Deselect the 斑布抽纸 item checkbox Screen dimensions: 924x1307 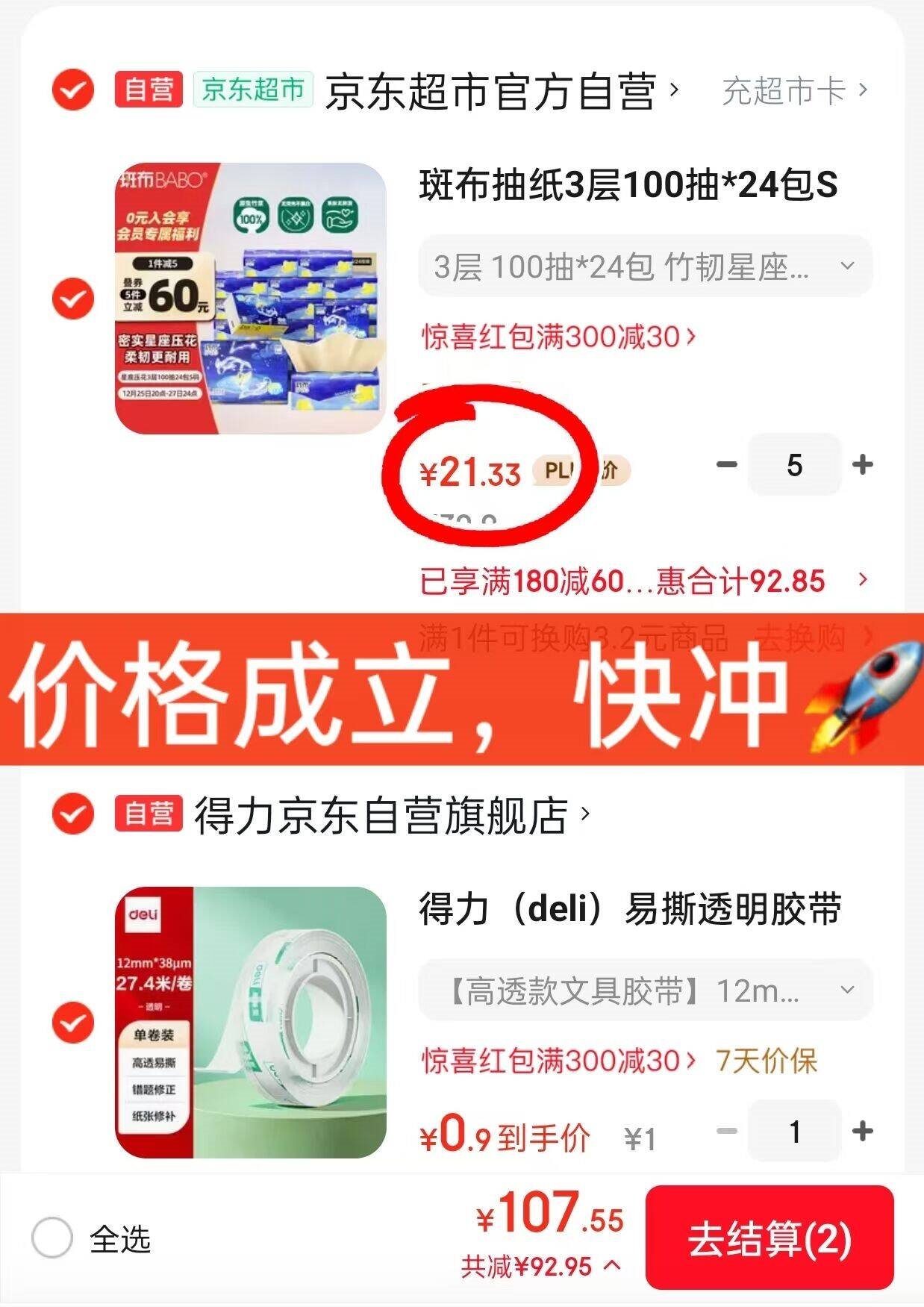tap(72, 299)
